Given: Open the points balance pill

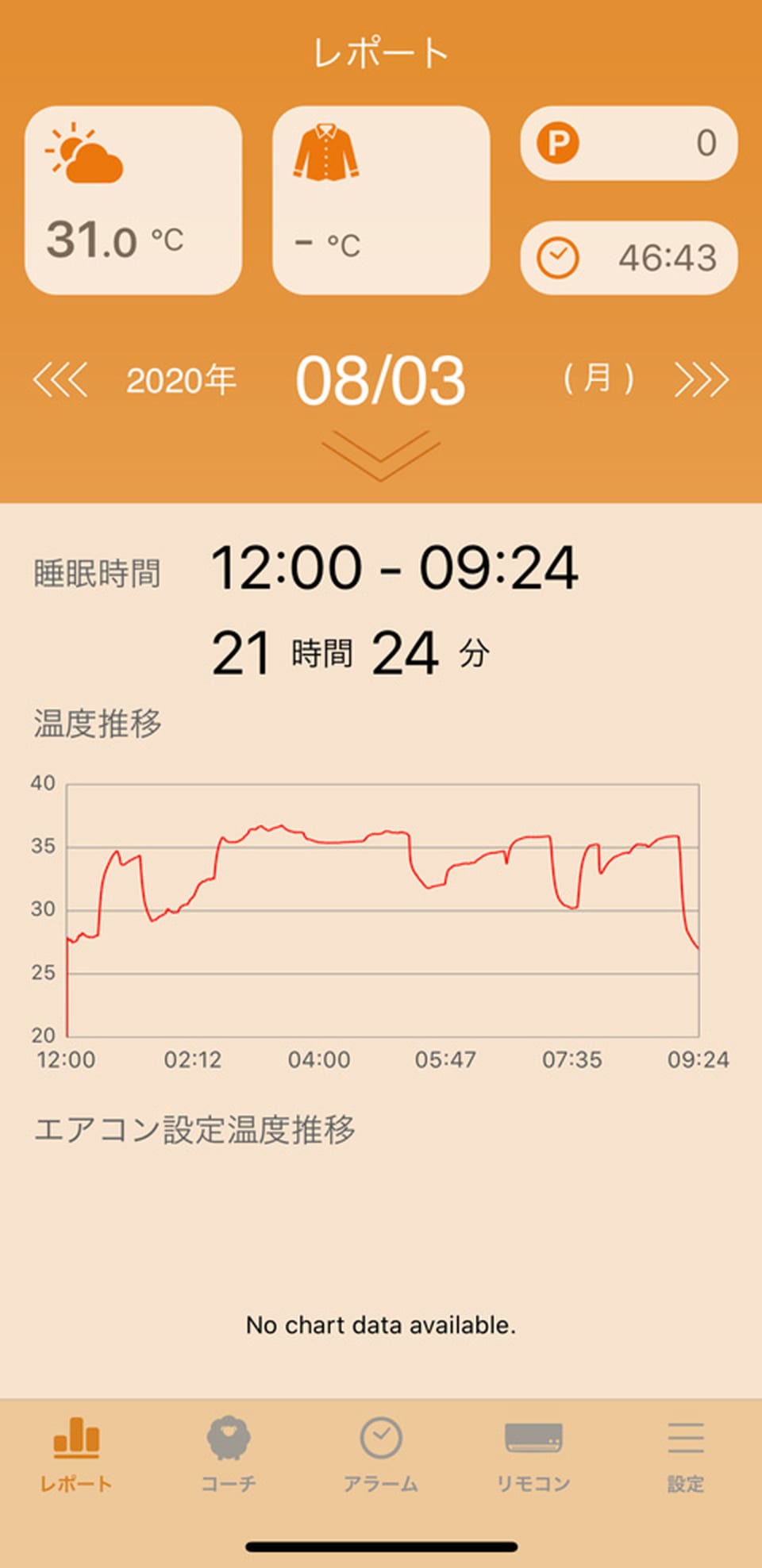Looking at the screenshot, I should point(629,144).
